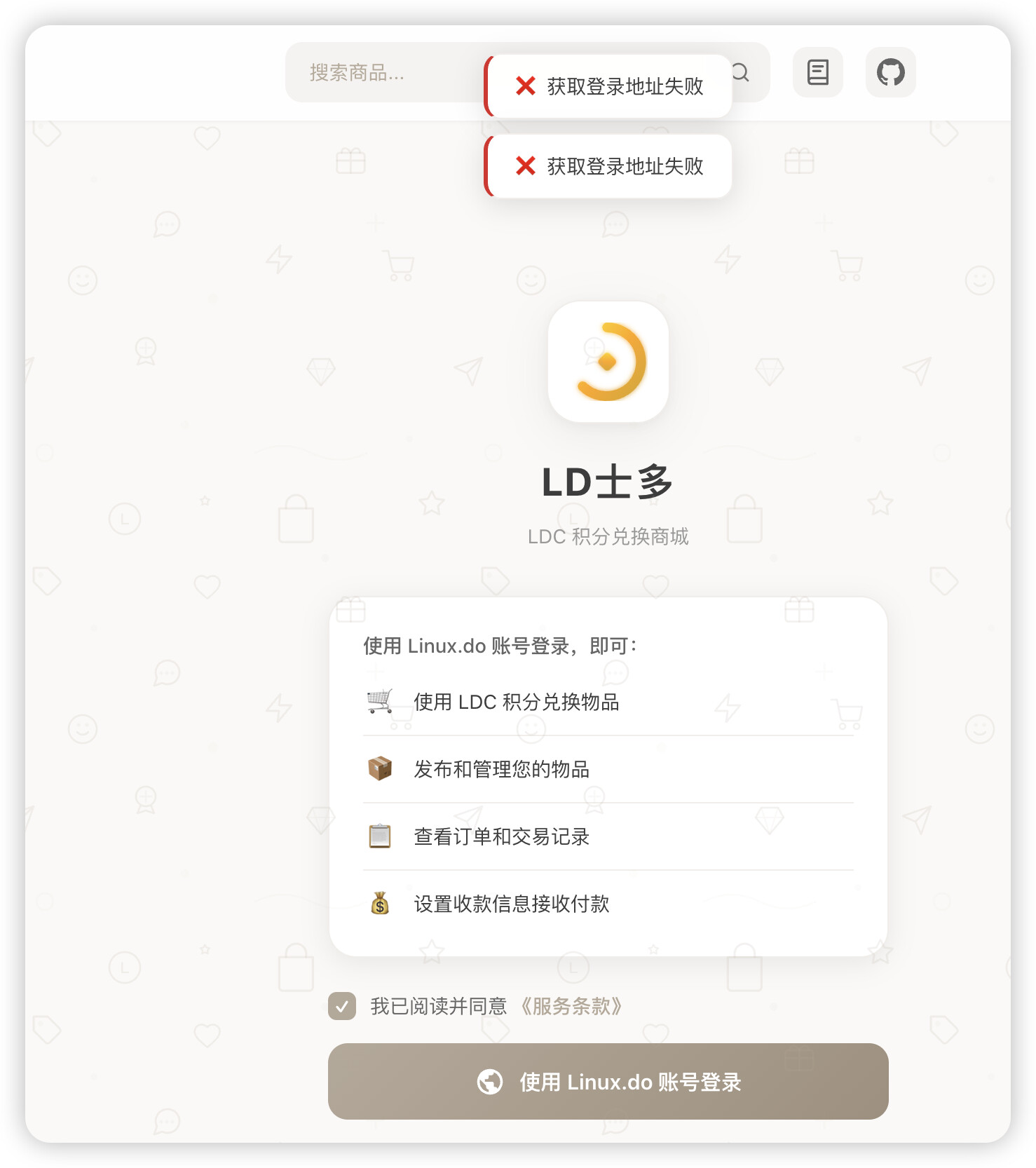Open the document page icon

pos(817,72)
